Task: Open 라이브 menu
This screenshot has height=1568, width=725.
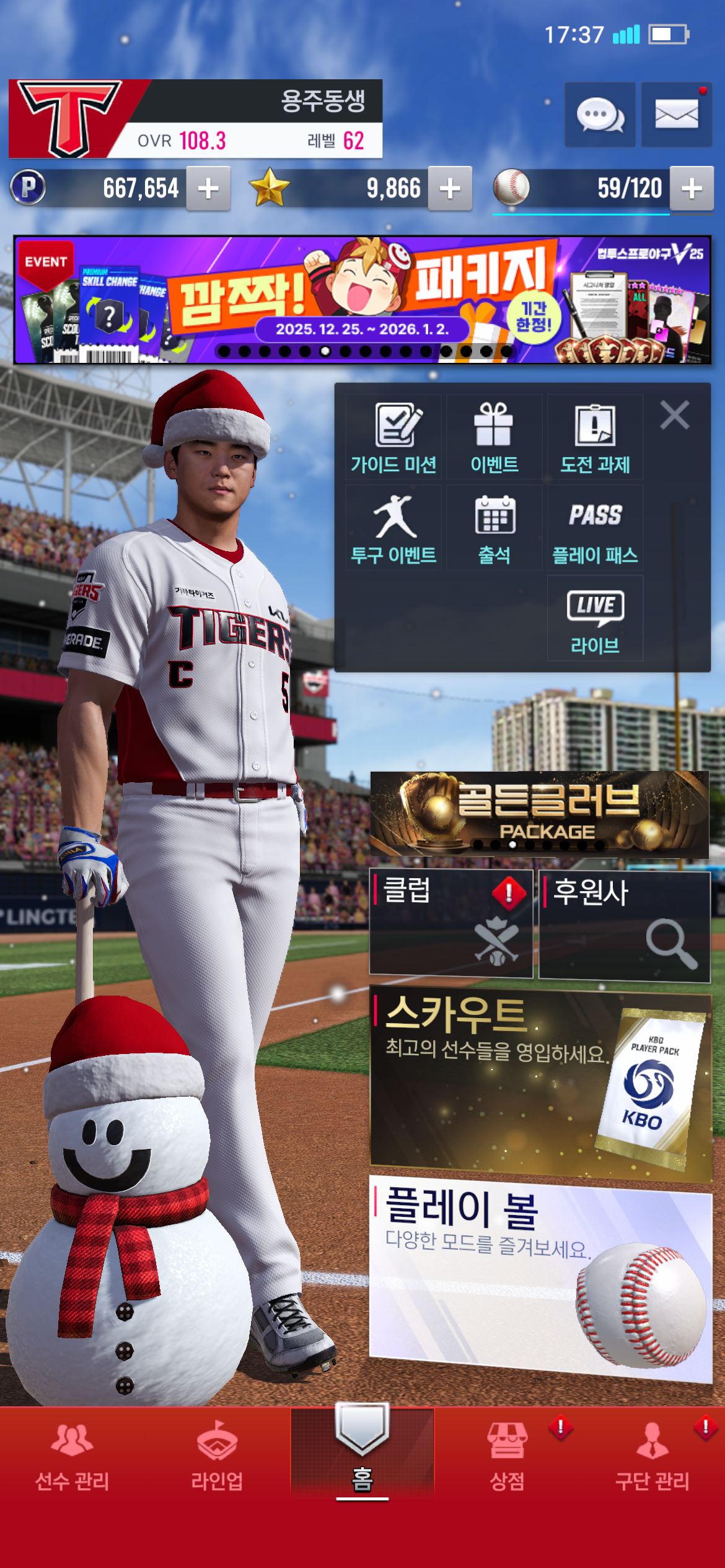Action: [x=595, y=619]
